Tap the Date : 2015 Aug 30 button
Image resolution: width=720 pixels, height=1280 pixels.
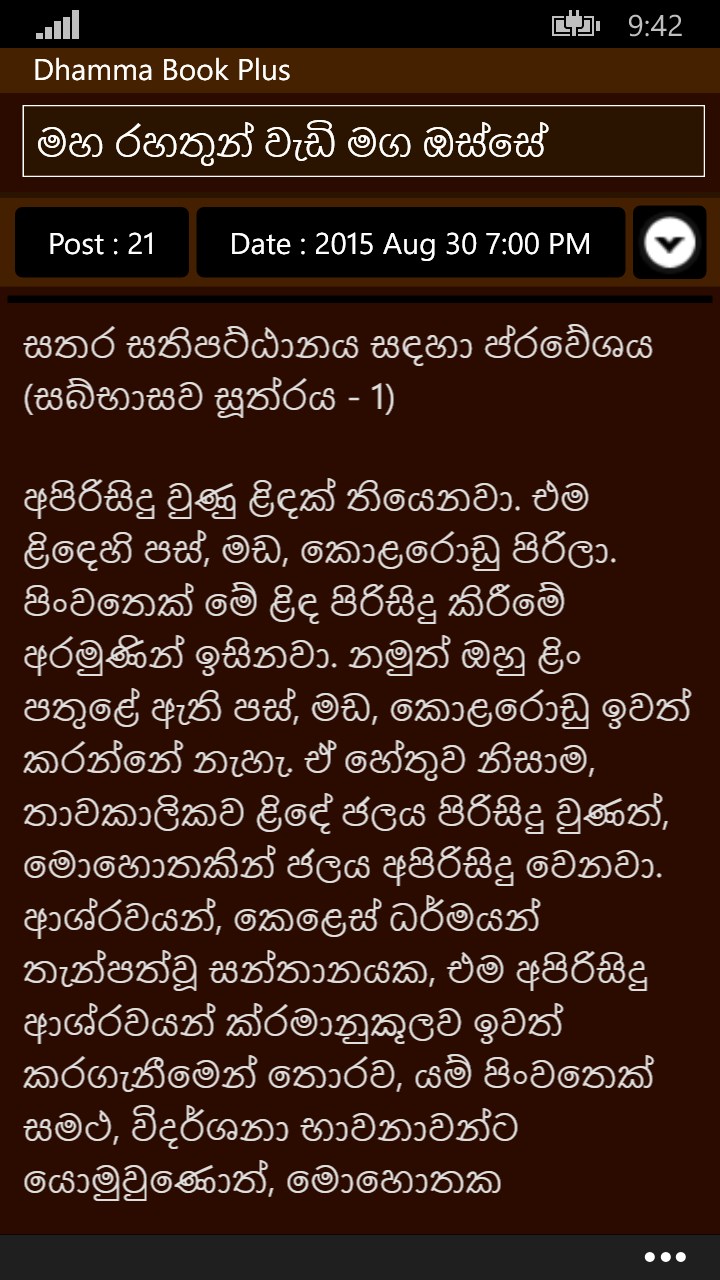[410, 243]
